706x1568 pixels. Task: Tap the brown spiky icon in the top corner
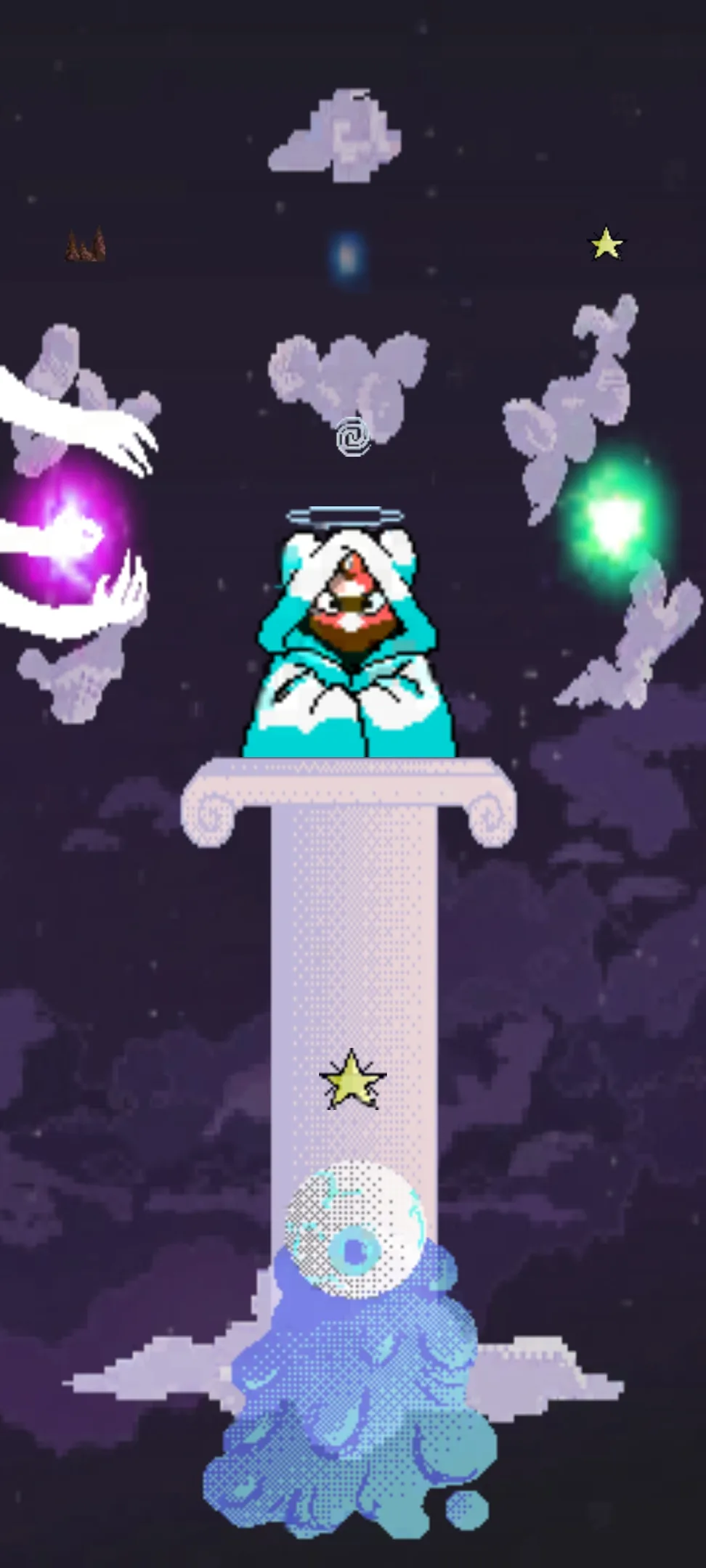pyautogui.click(x=86, y=247)
